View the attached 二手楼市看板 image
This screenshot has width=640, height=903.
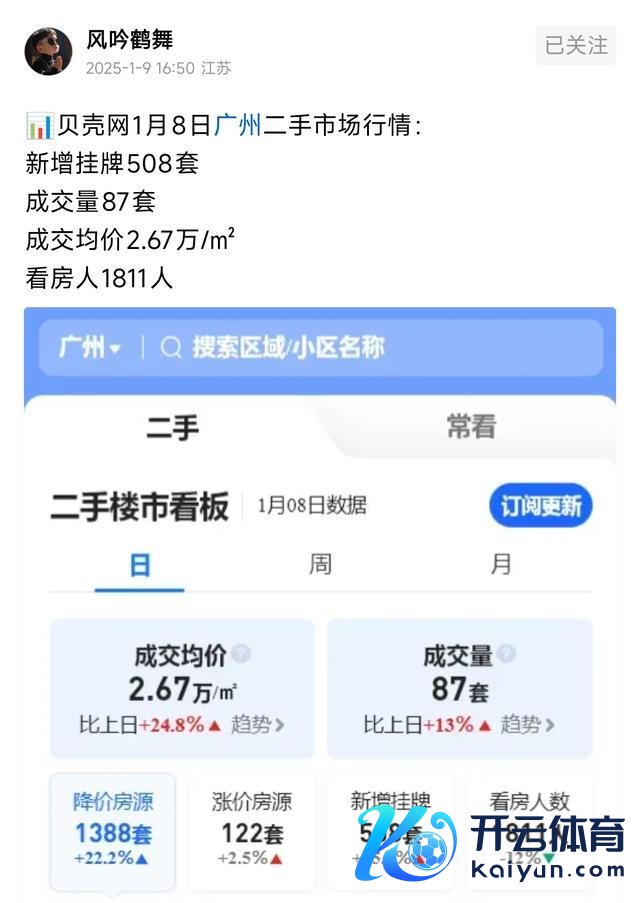(x=320, y=600)
